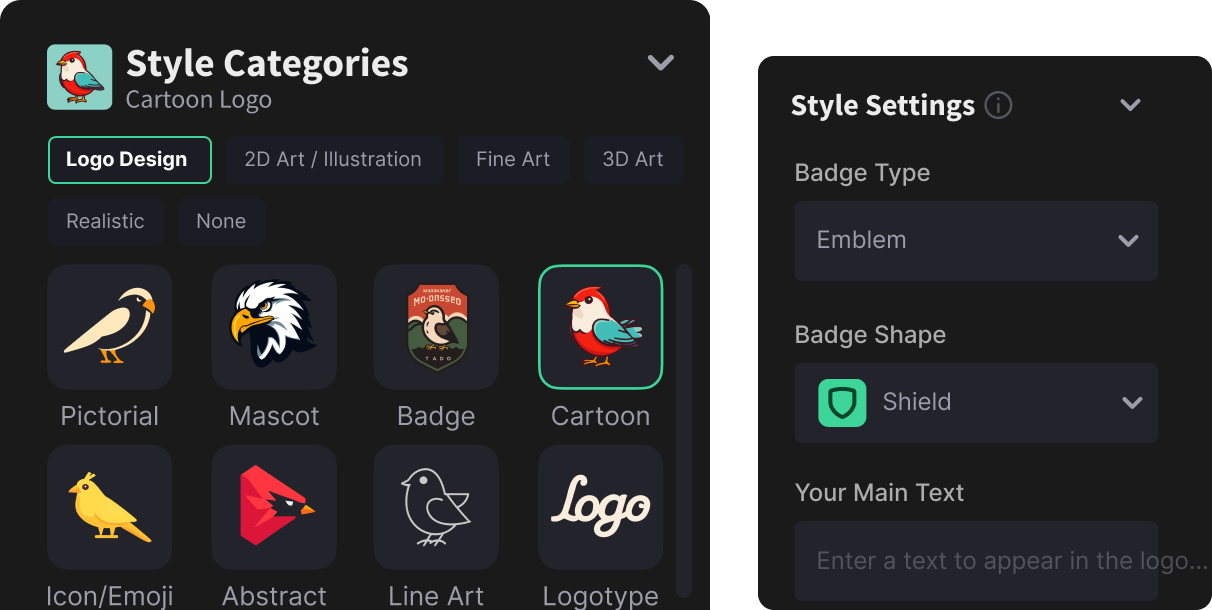This screenshot has height=610, width=1212.
Task: Select the Abstract logo style
Action: (x=274, y=507)
